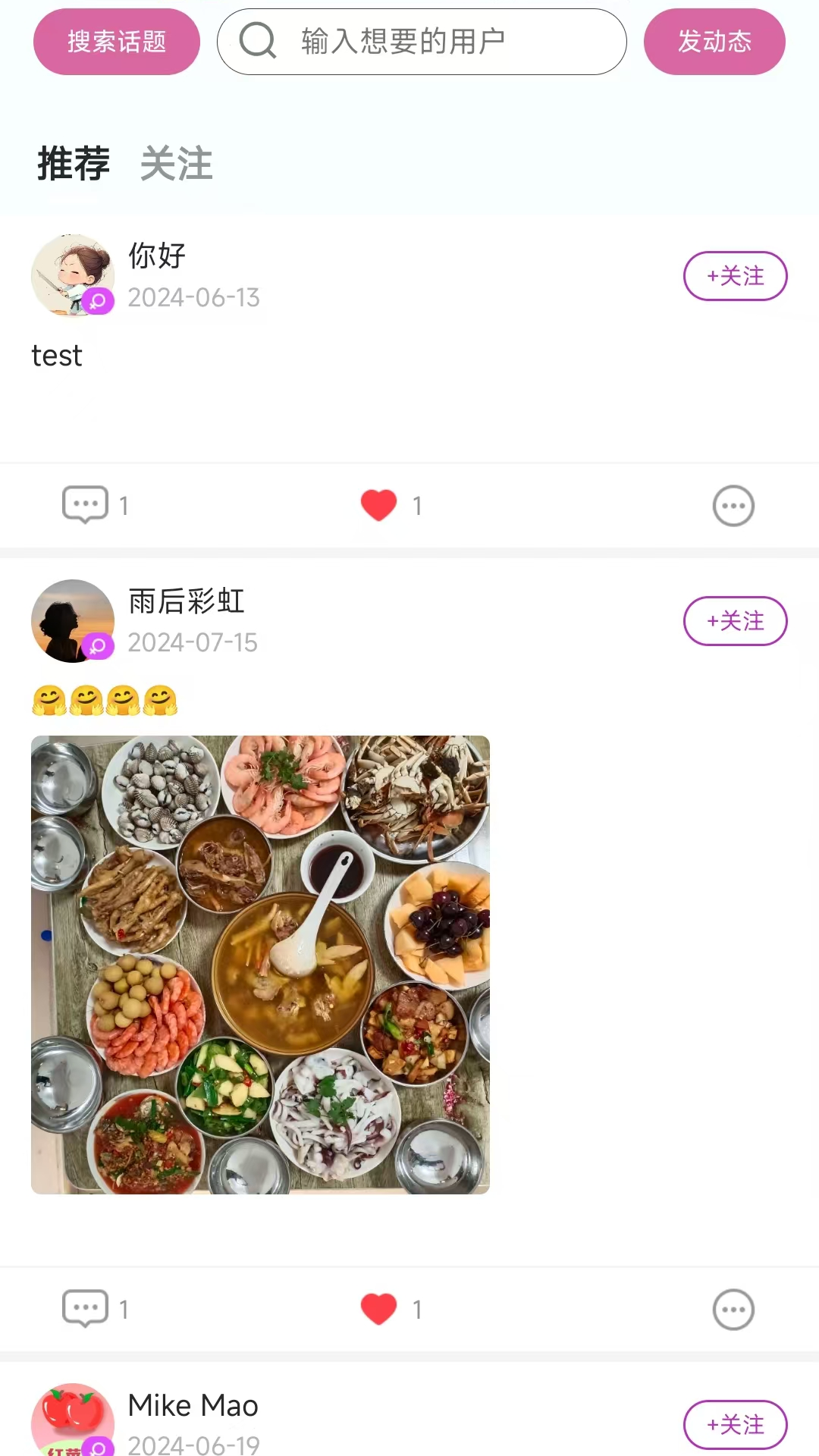Follow user 你好
Screen dimensions: 819x1456
tap(735, 276)
